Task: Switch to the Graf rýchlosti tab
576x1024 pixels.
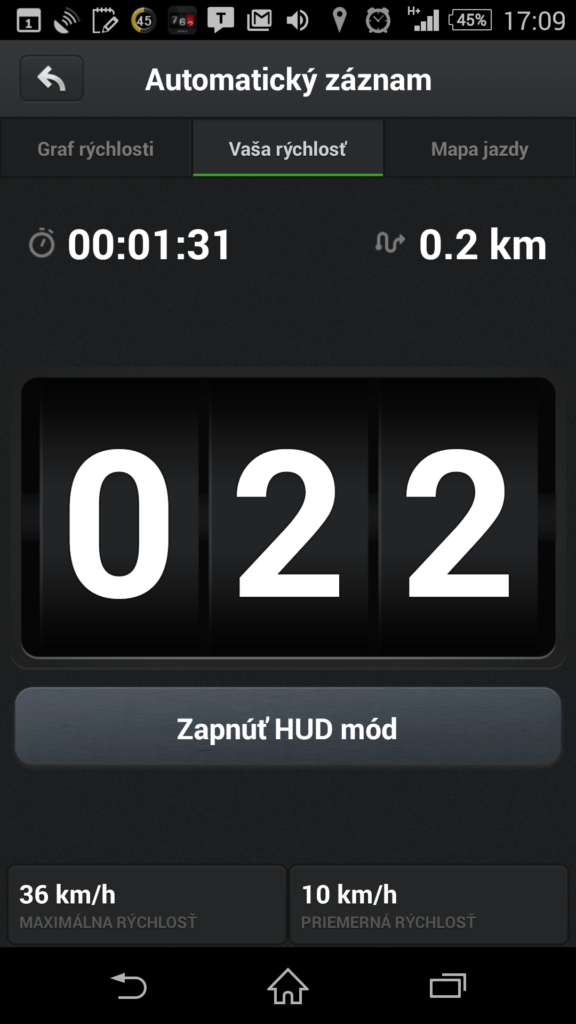Action: (96, 148)
